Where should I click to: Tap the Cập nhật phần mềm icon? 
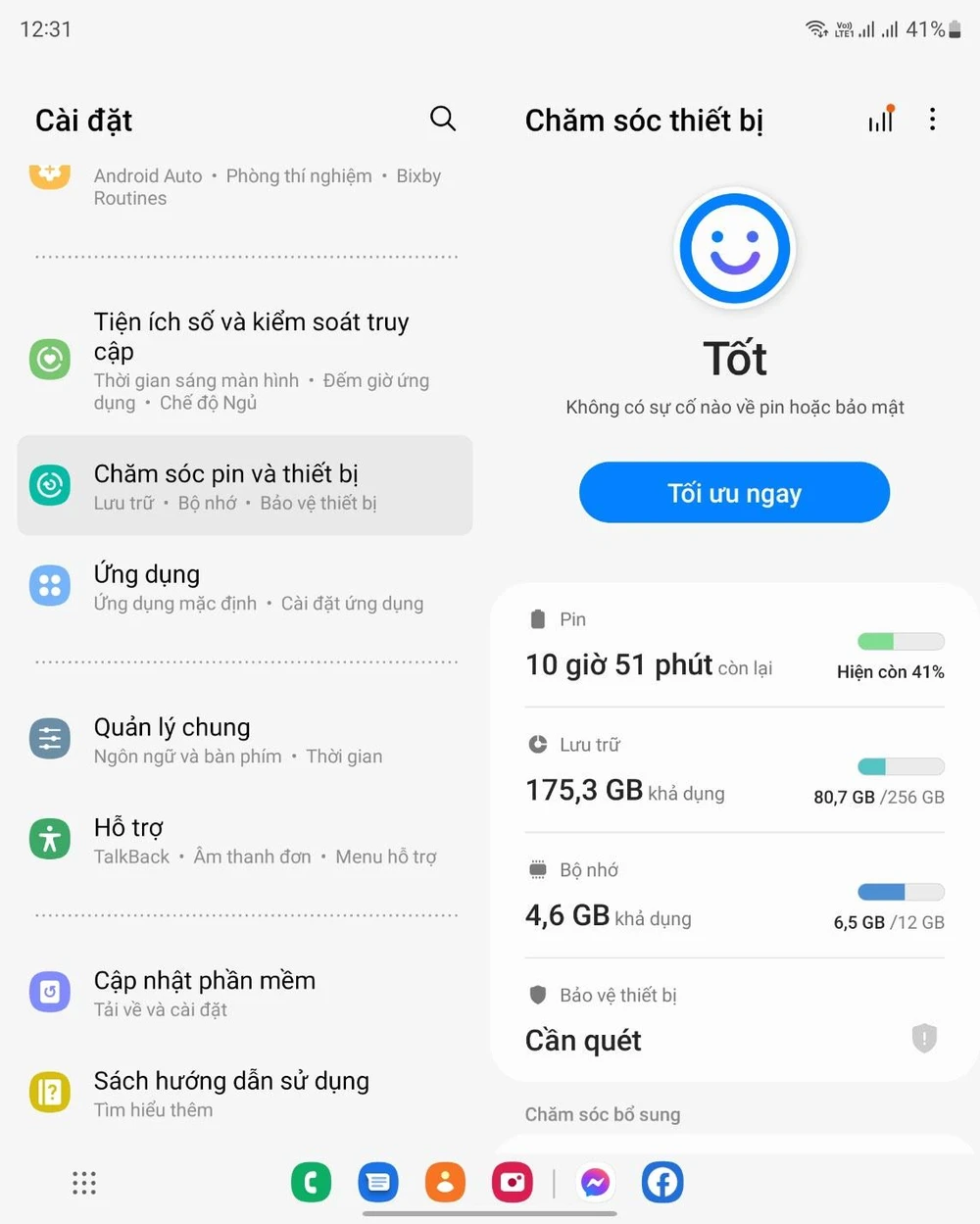click(x=50, y=992)
